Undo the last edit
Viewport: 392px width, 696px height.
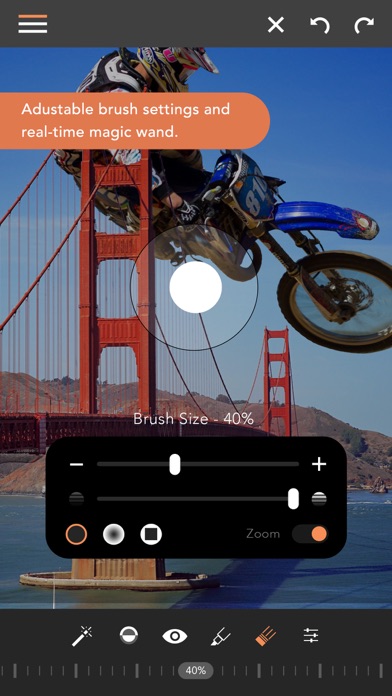click(x=320, y=25)
